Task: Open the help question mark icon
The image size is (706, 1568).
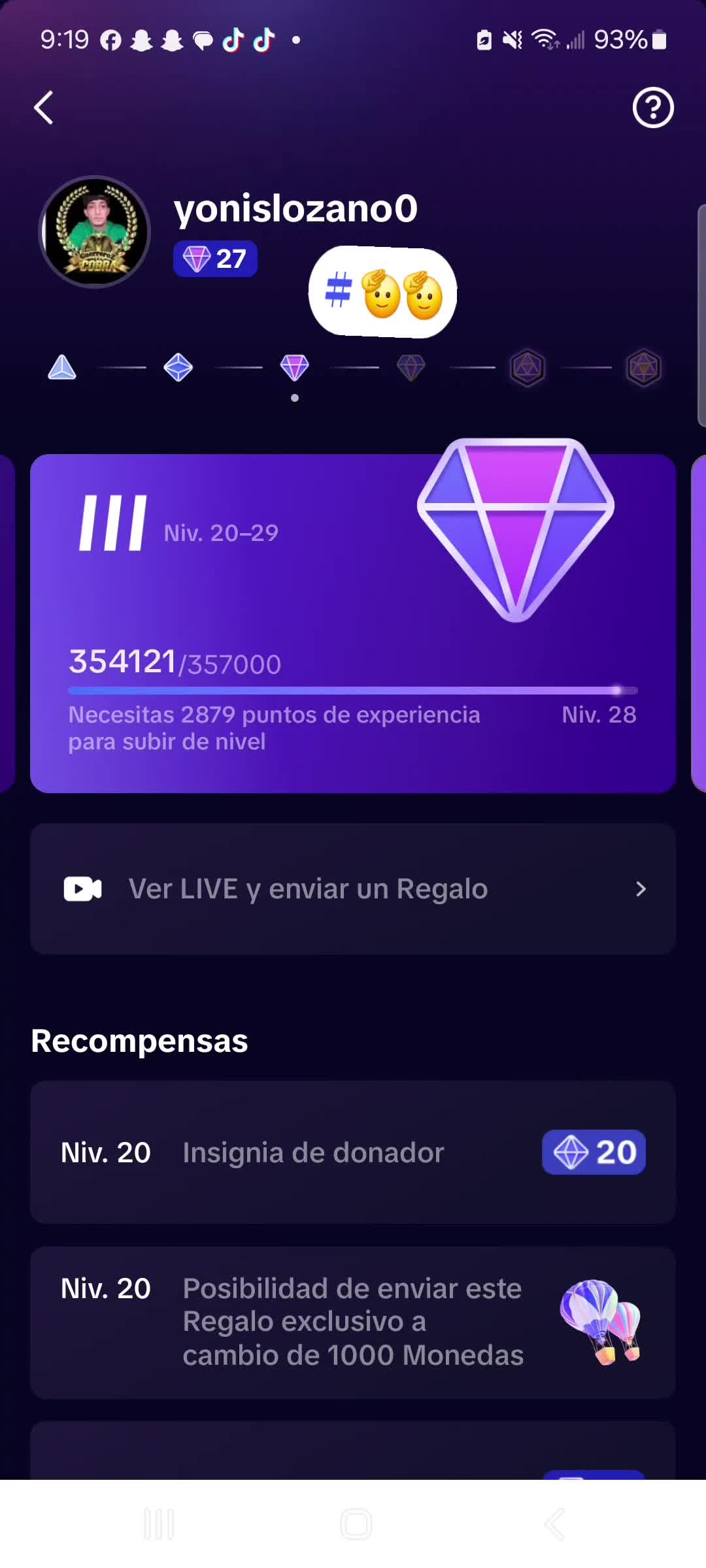Action: [x=652, y=108]
